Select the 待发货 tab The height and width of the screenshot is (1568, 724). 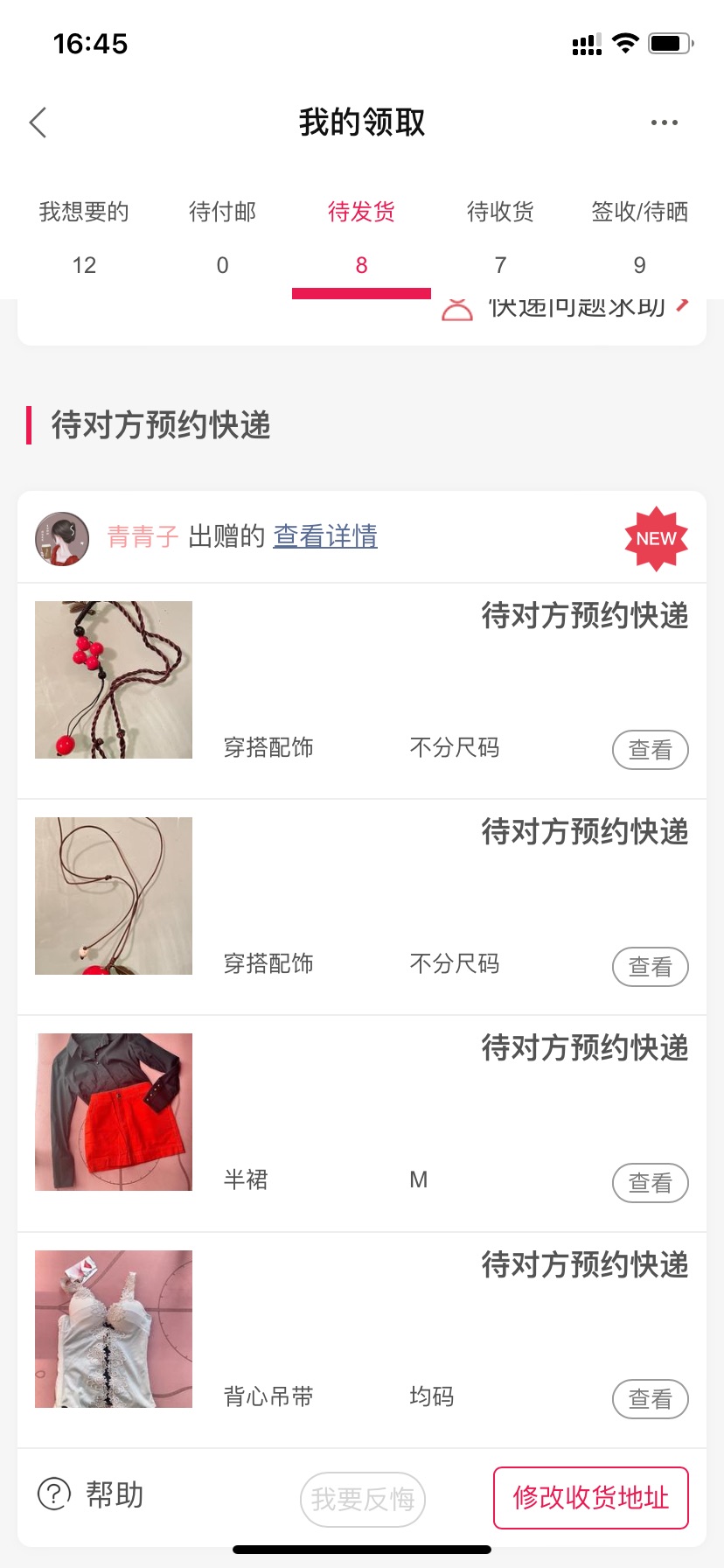(x=361, y=237)
